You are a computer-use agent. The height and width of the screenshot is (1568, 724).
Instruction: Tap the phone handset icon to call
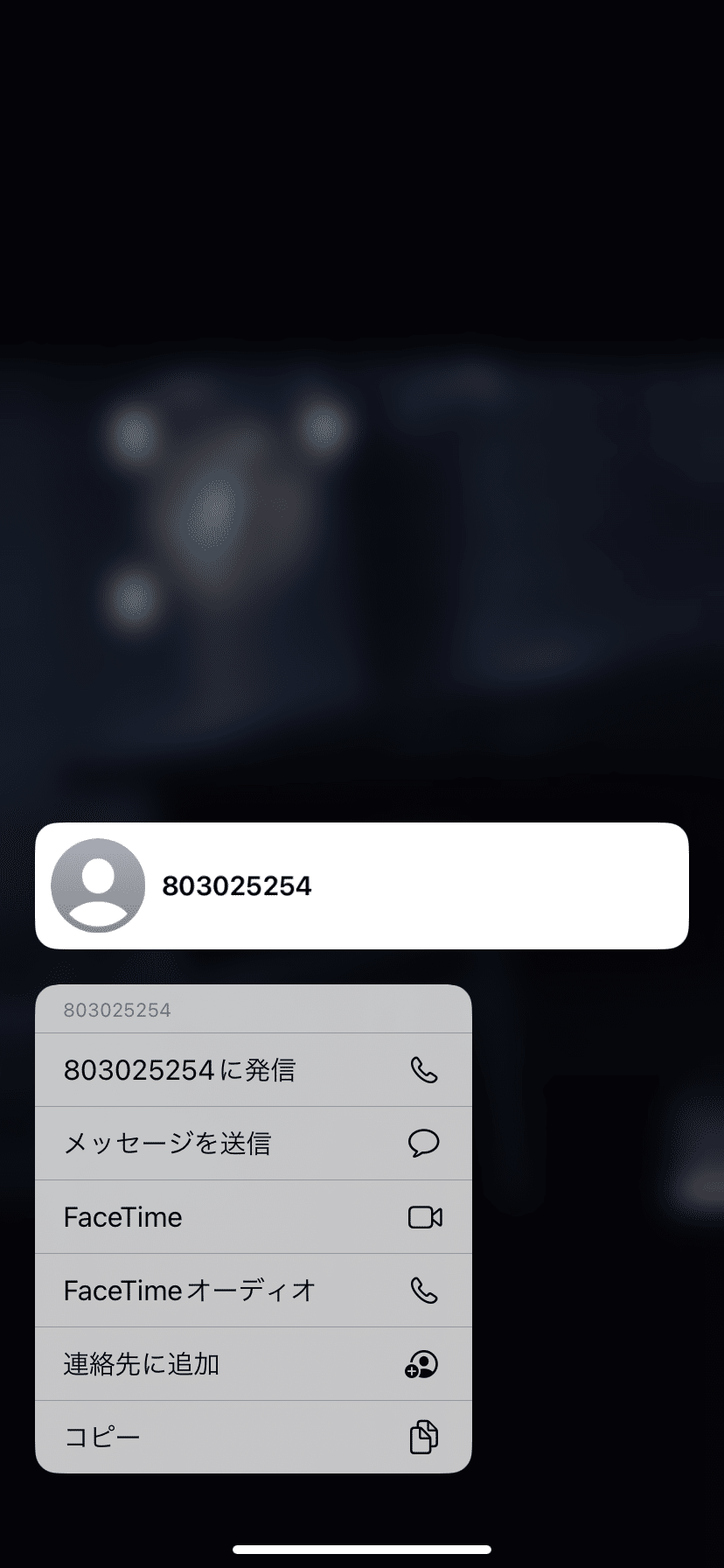click(x=423, y=1069)
